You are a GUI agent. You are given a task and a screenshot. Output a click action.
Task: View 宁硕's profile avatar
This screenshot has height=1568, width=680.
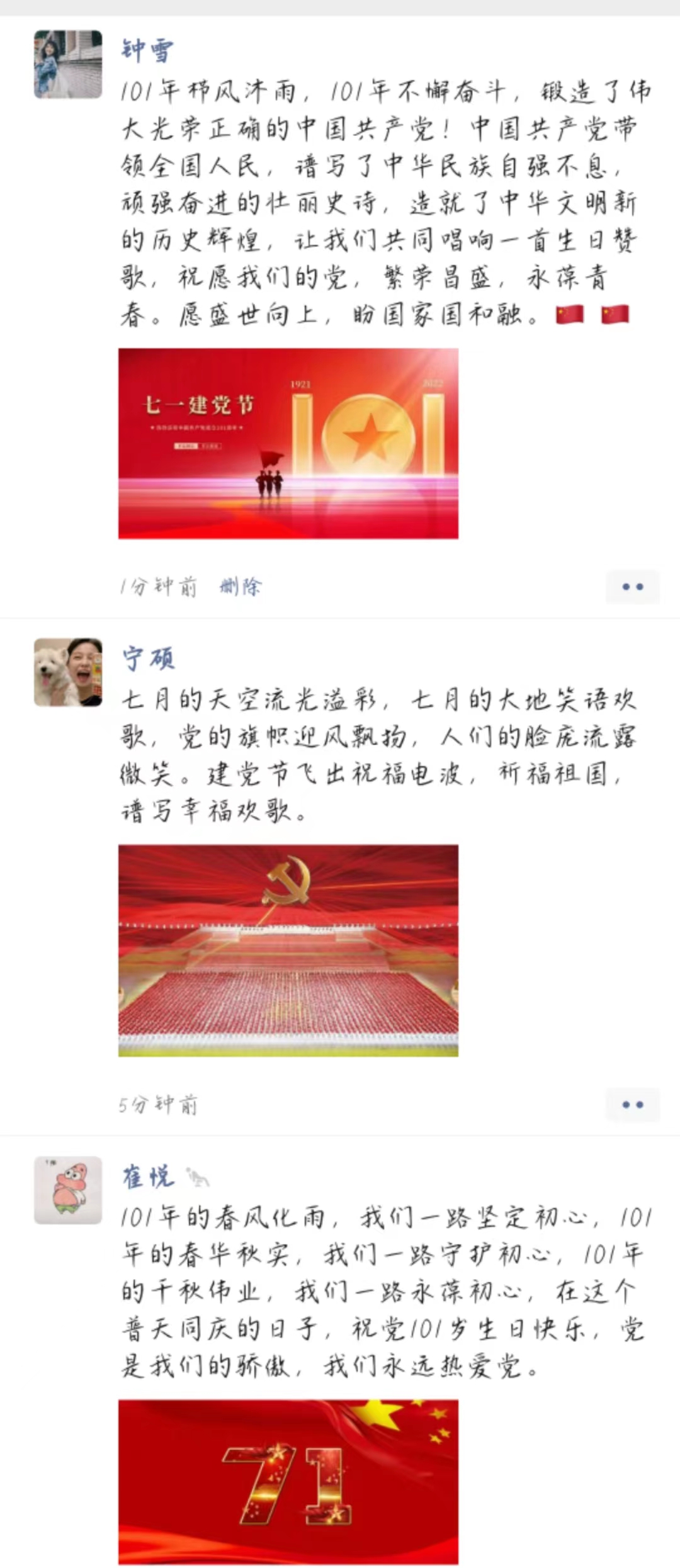[68, 672]
